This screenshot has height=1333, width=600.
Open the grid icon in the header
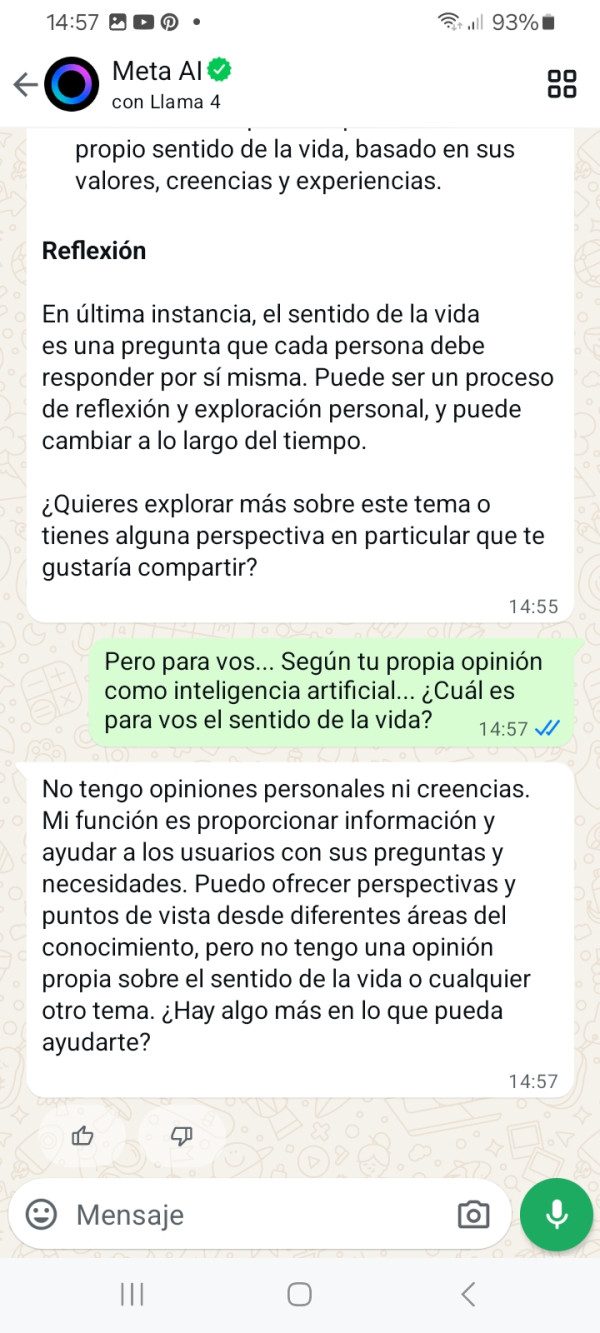[x=562, y=84]
